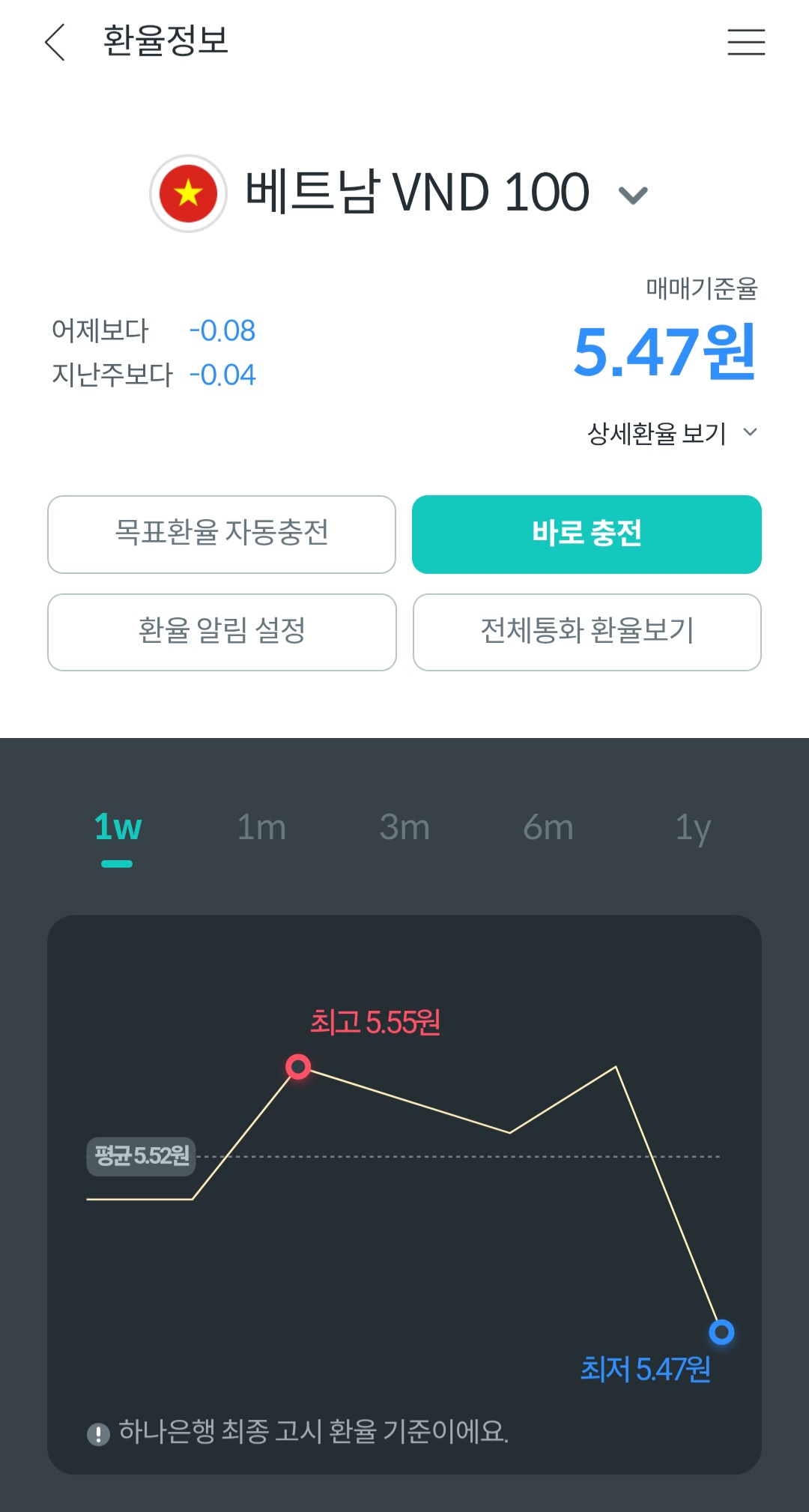Tap the 목표환율 자동충전 button

click(x=222, y=534)
